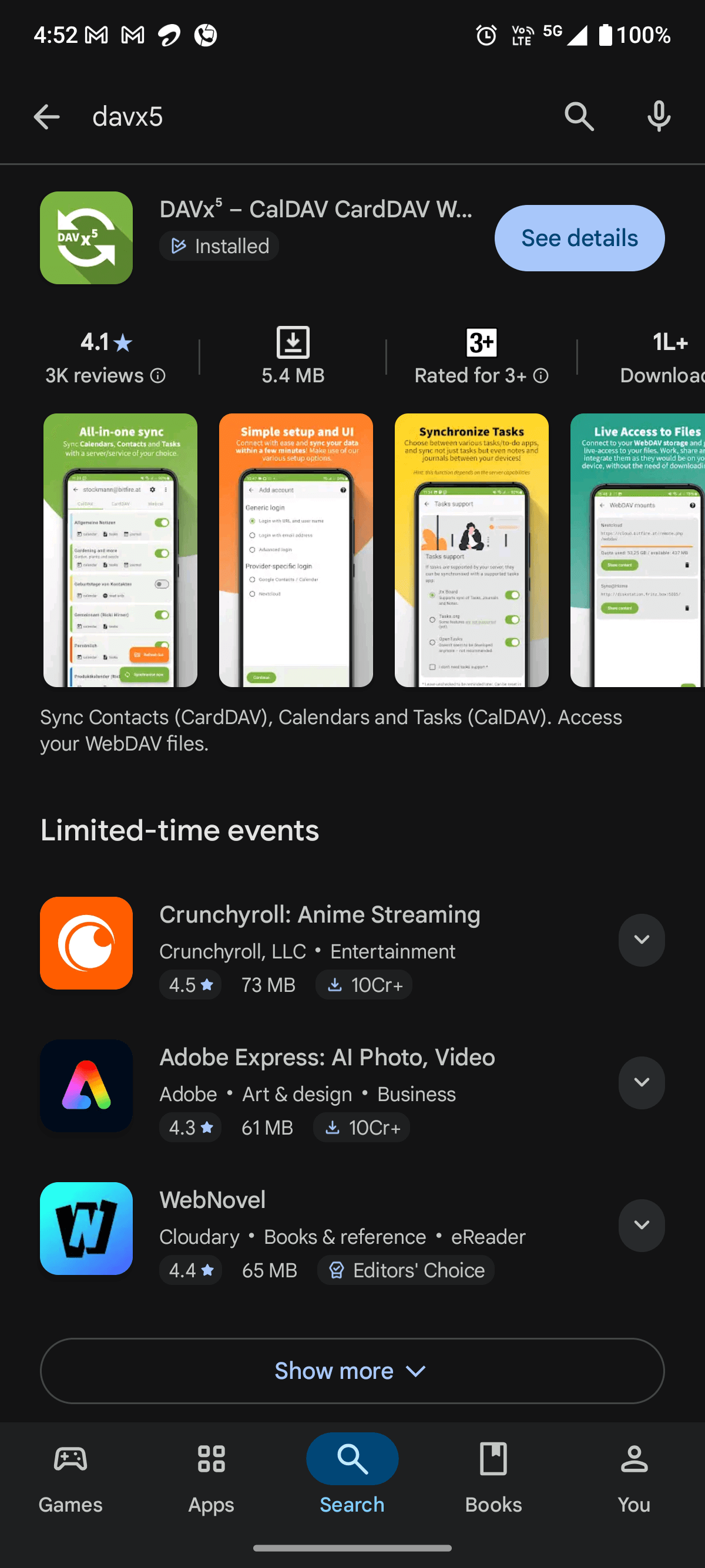Expand details for WebNovel with the chevron

(x=641, y=1226)
